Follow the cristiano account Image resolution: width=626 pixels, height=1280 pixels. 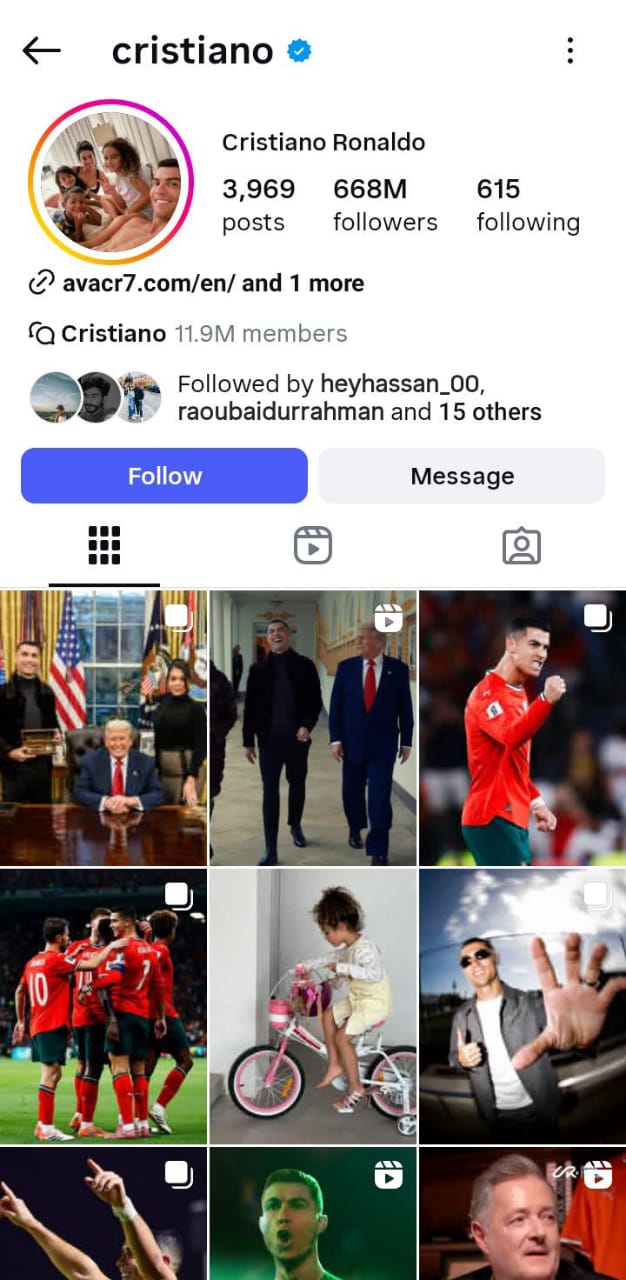(164, 476)
